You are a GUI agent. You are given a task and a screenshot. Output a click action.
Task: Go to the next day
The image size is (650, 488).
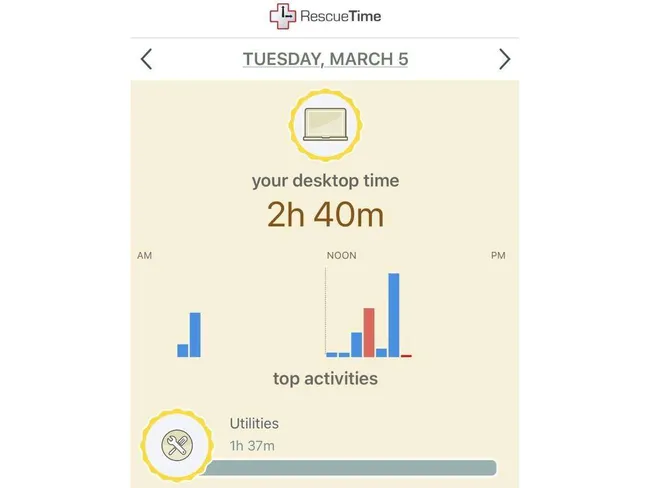click(504, 59)
